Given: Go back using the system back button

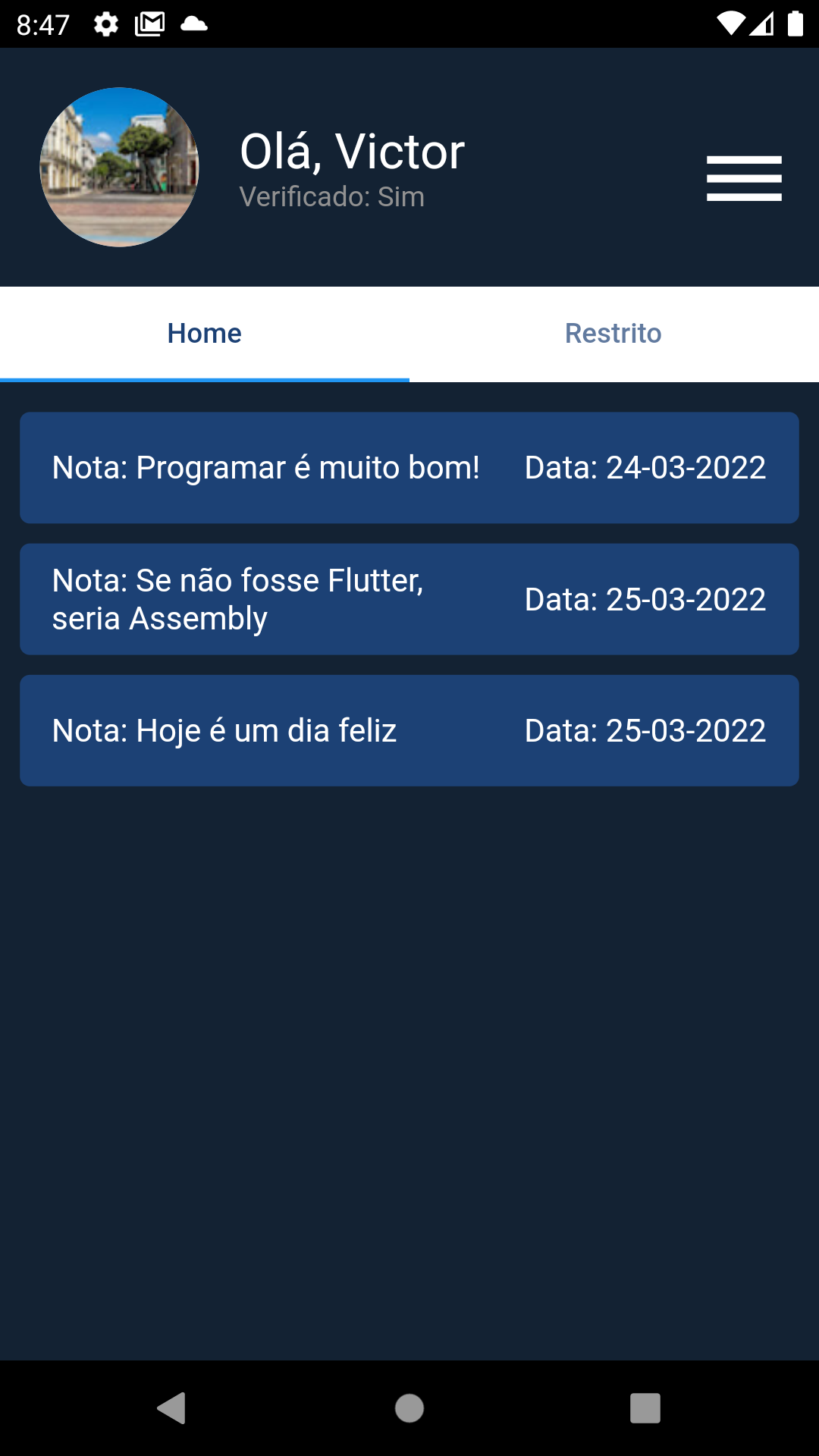Looking at the screenshot, I should pyautogui.click(x=172, y=1408).
